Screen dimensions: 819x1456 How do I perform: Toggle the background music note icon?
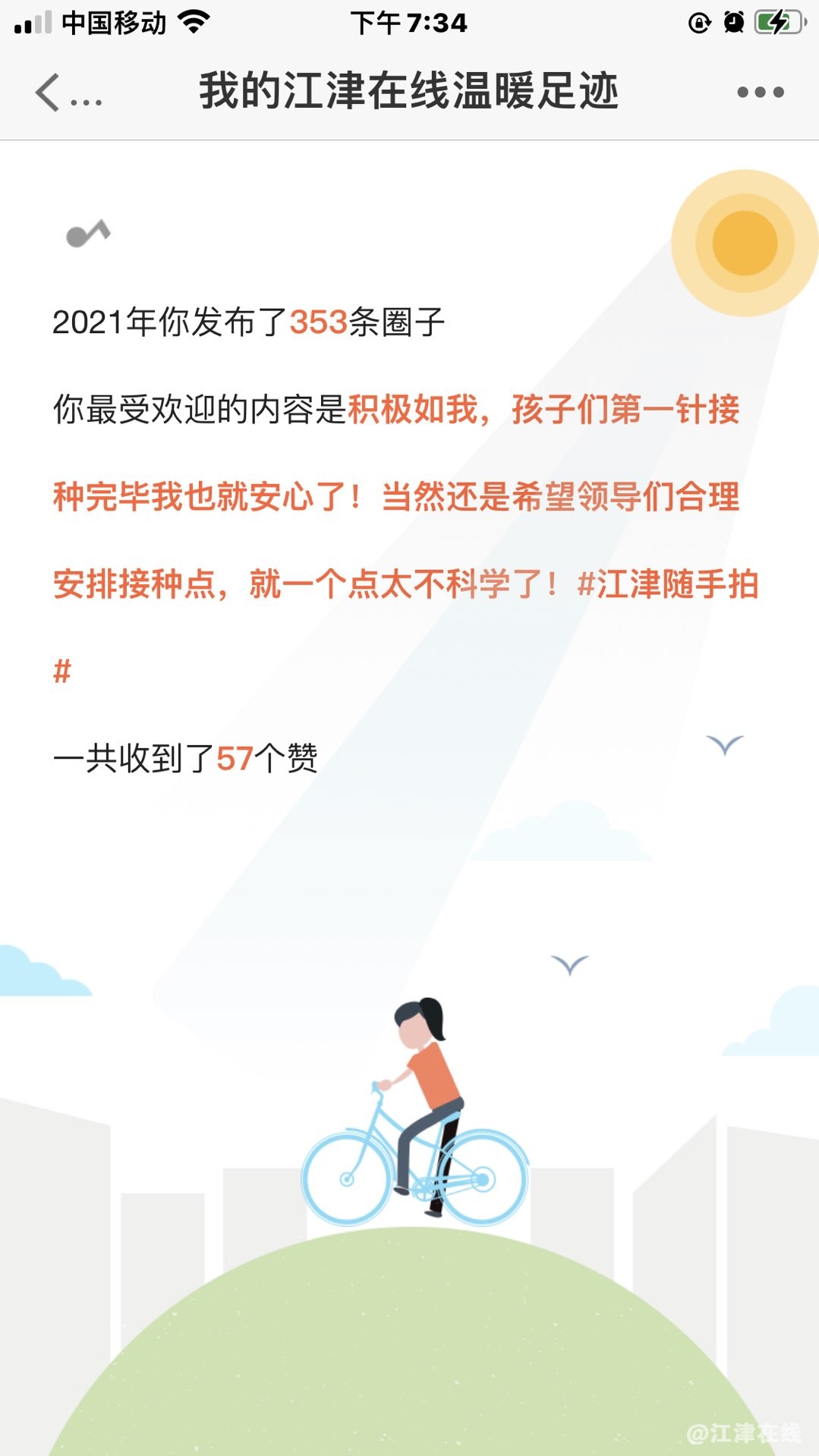coord(88,234)
